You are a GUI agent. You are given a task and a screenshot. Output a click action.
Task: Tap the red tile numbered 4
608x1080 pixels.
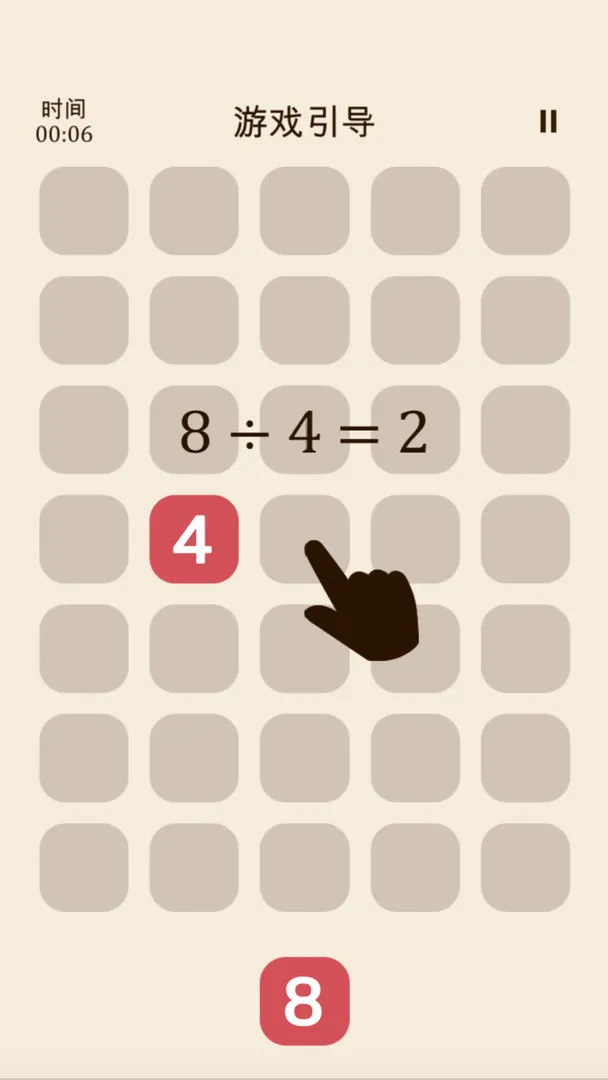(194, 540)
